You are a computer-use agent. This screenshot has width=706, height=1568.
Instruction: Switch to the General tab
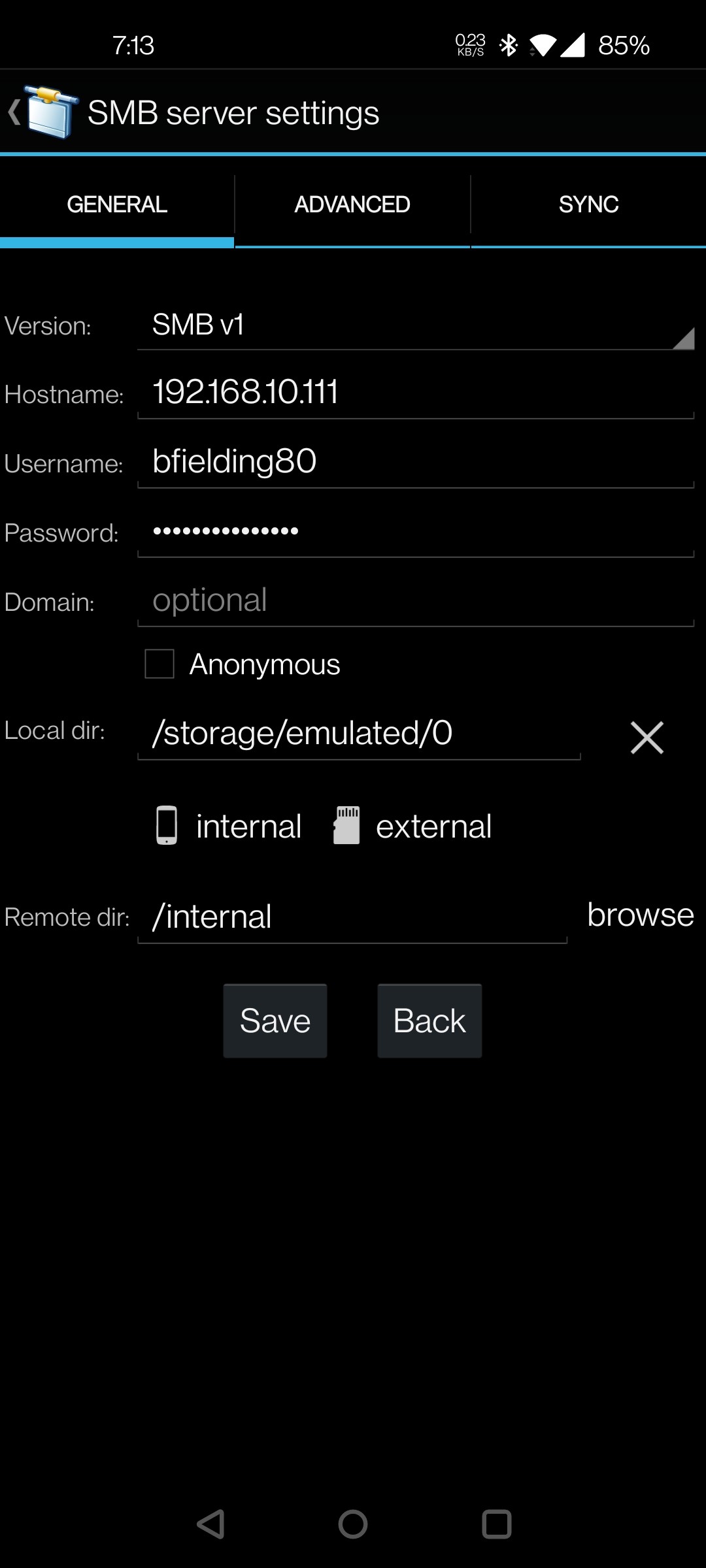click(x=117, y=204)
